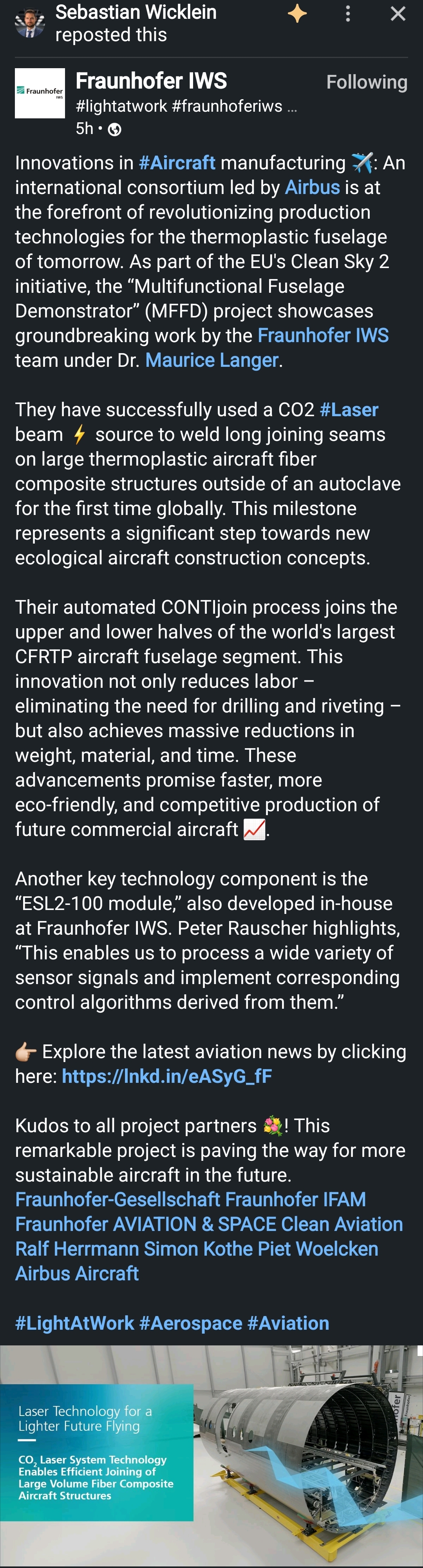View Ralf Herrmann's profile

click(77, 1249)
